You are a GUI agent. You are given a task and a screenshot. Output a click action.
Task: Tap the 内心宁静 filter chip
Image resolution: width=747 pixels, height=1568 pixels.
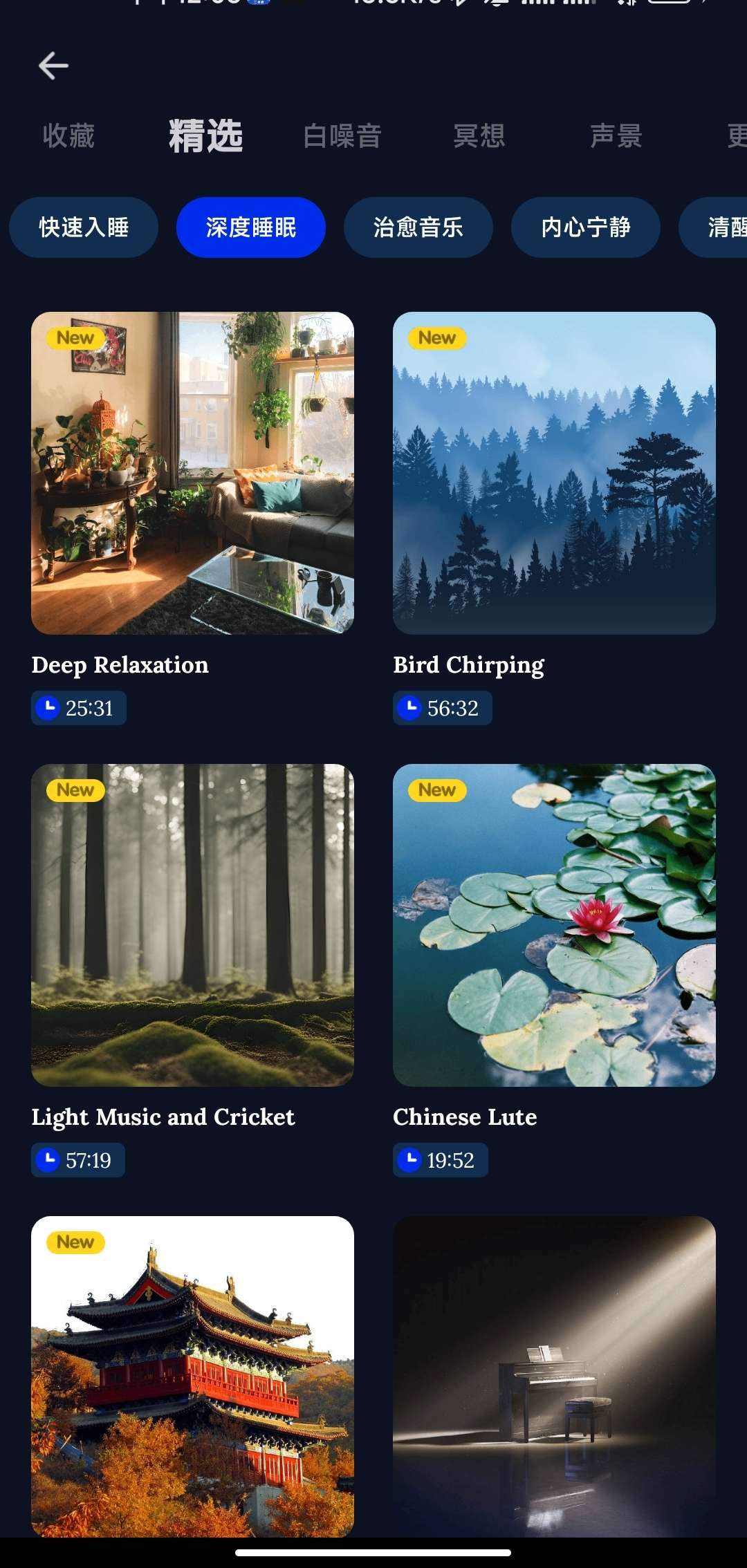click(585, 227)
